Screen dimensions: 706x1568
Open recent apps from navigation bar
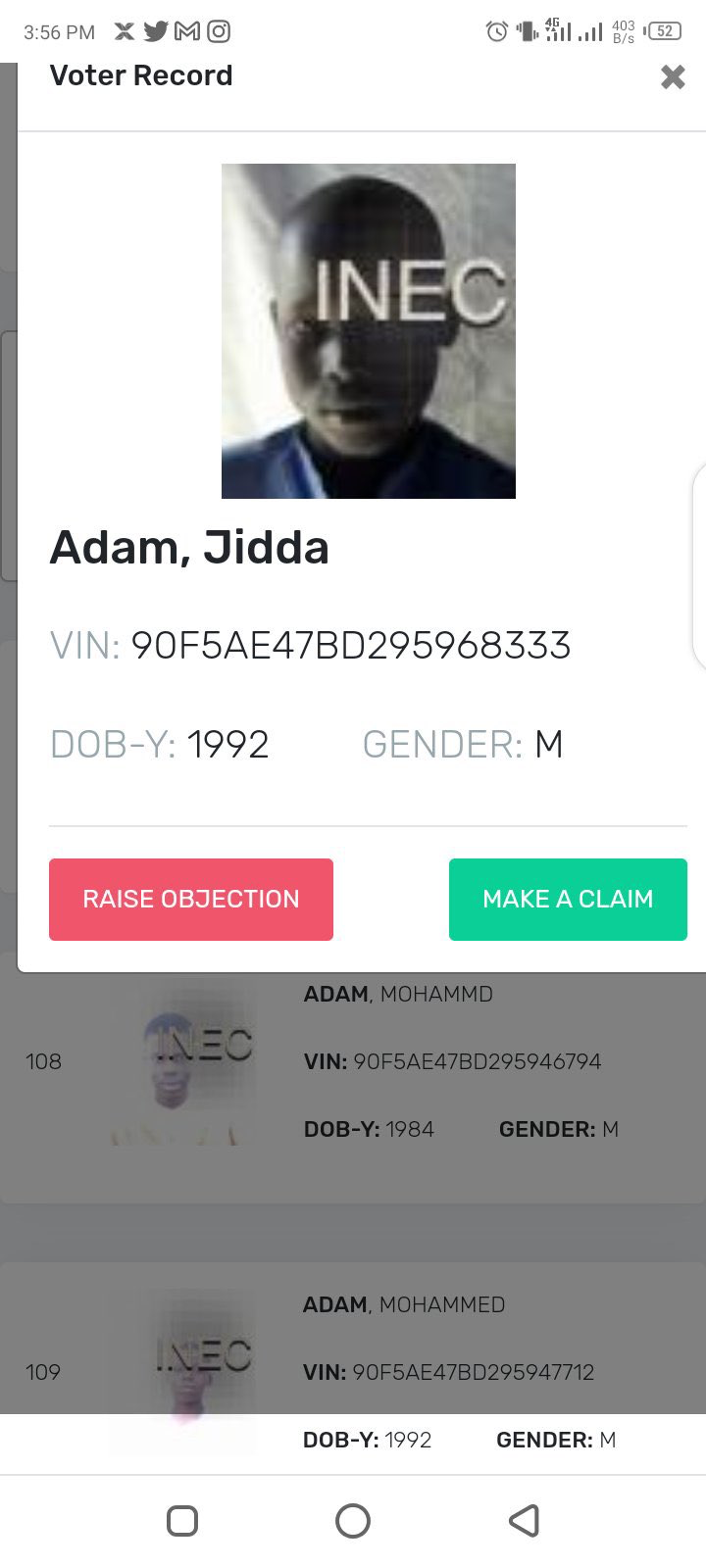(x=182, y=1521)
